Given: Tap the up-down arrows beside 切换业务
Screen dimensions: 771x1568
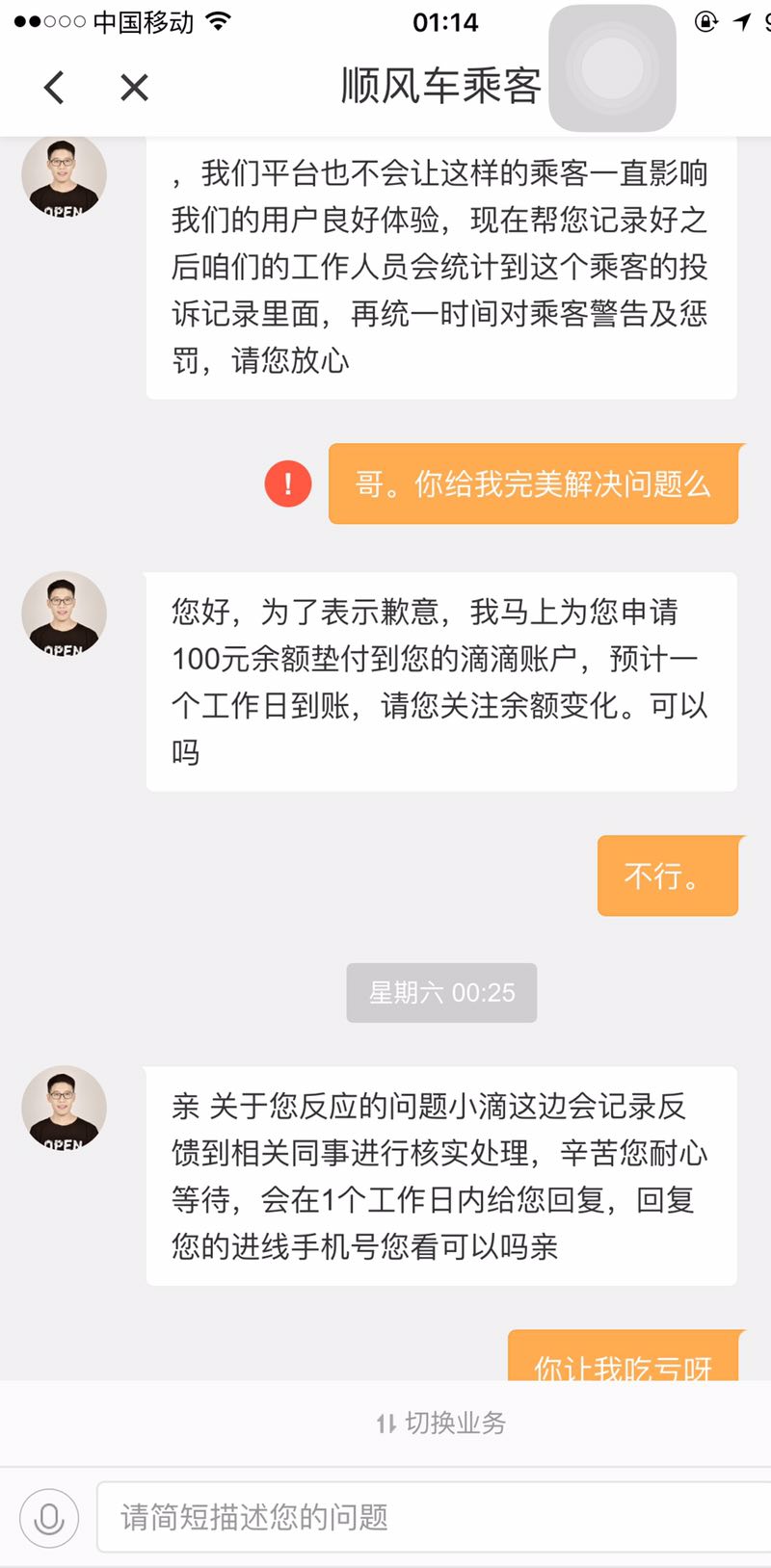Looking at the screenshot, I should click(388, 1424).
